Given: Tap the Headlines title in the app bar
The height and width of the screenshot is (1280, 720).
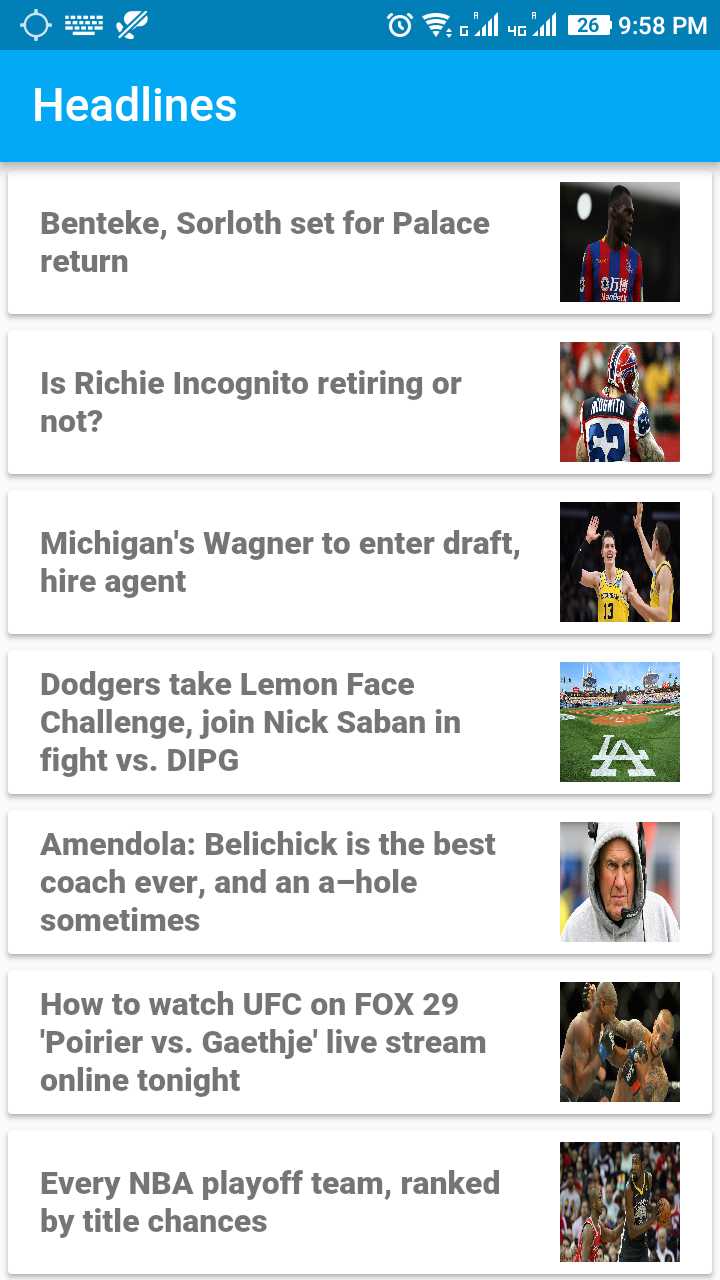Looking at the screenshot, I should coord(135,105).
